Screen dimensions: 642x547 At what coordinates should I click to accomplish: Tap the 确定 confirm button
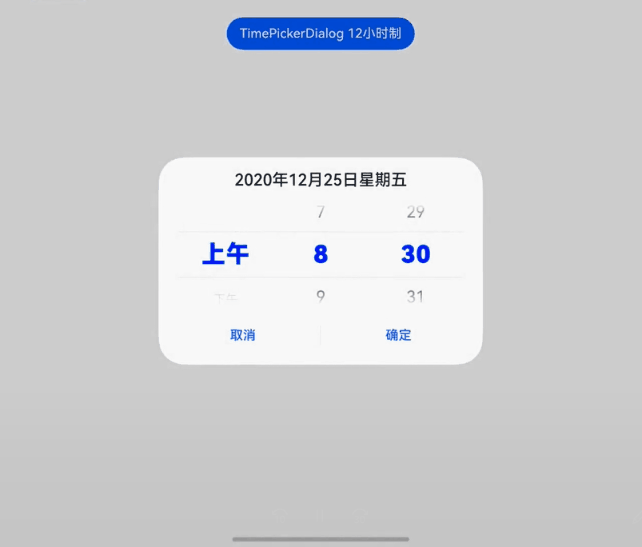pyautogui.click(x=398, y=335)
